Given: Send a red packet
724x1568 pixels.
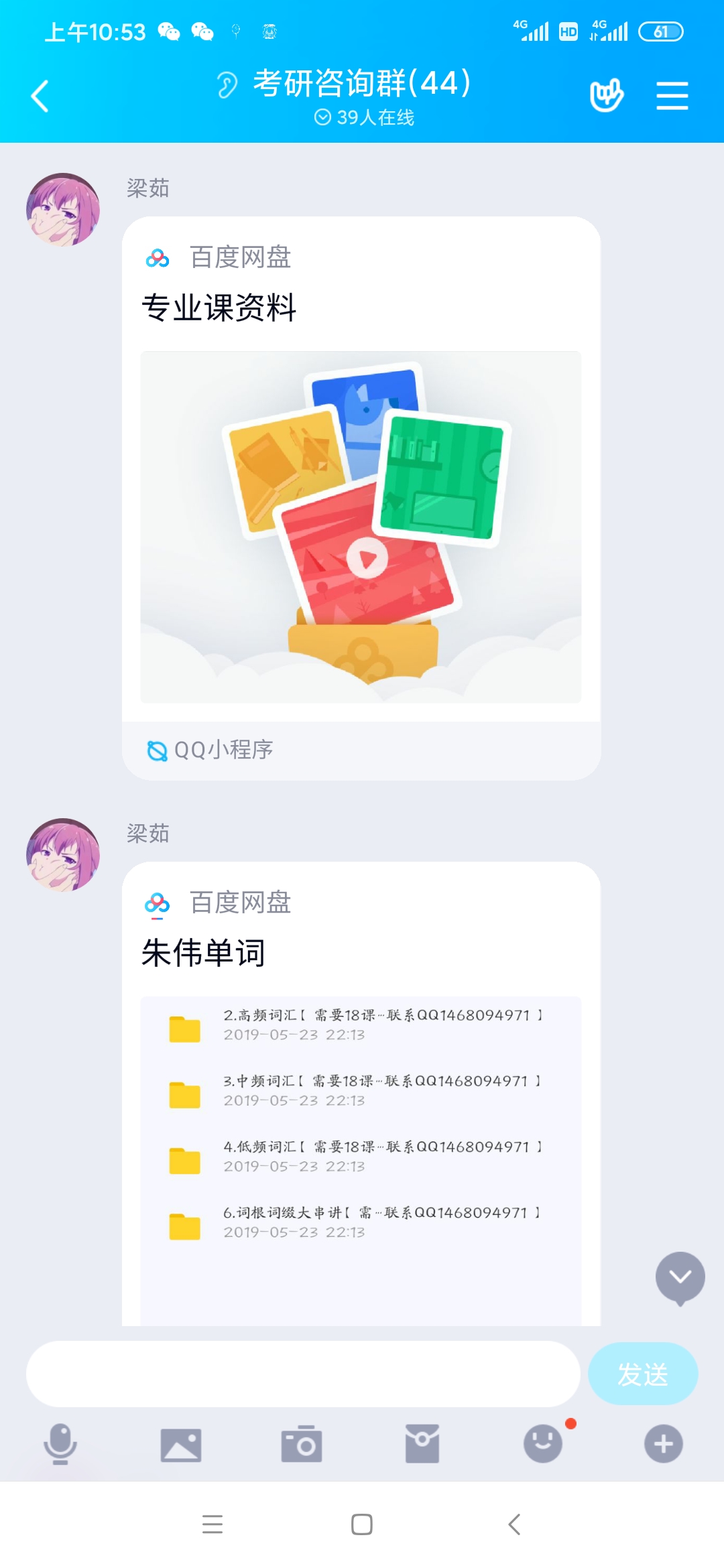Looking at the screenshot, I should click(x=422, y=1444).
